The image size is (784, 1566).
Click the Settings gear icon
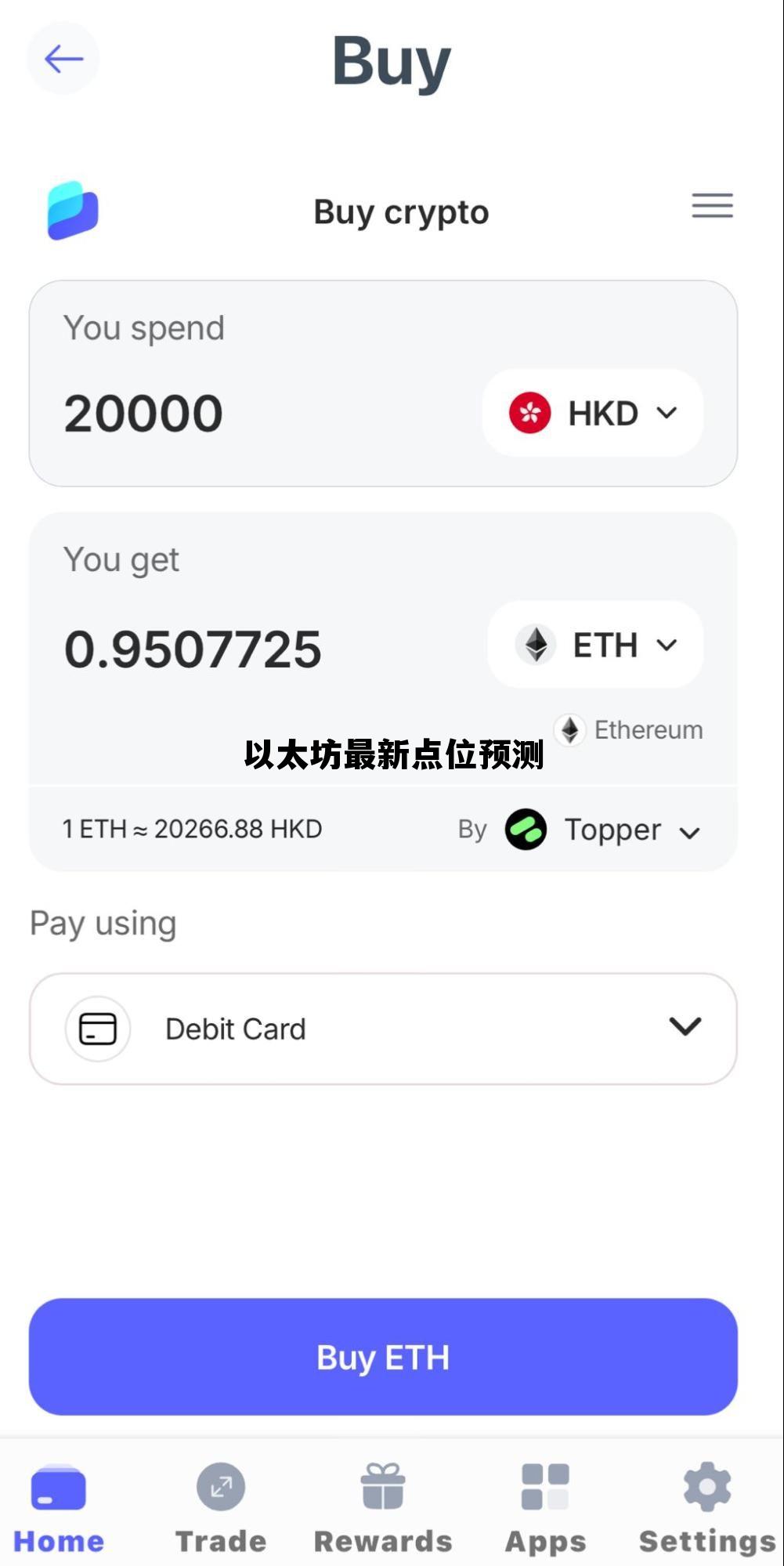pyautogui.click(x=706, y=1483)
